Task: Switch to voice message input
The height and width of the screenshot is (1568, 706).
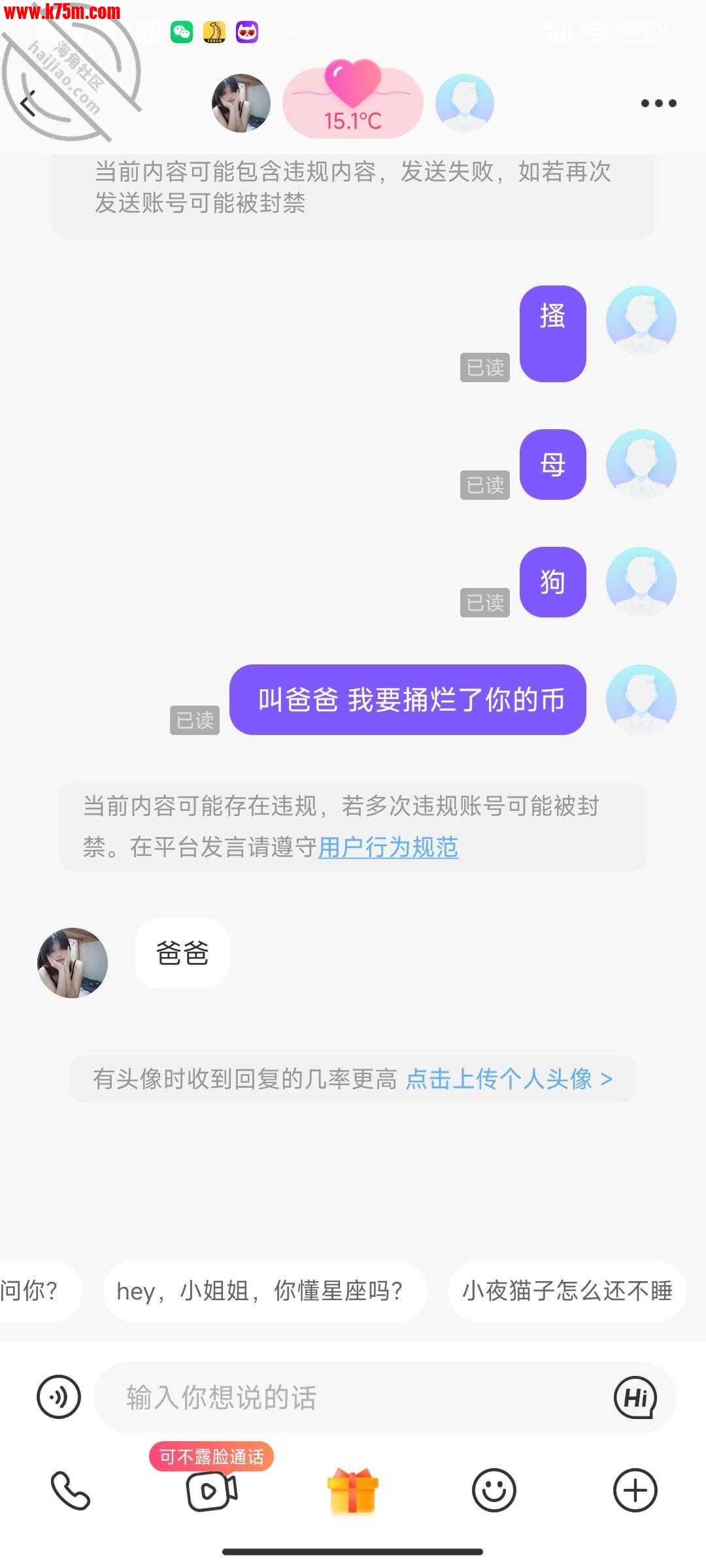Action: [59, 1397]
